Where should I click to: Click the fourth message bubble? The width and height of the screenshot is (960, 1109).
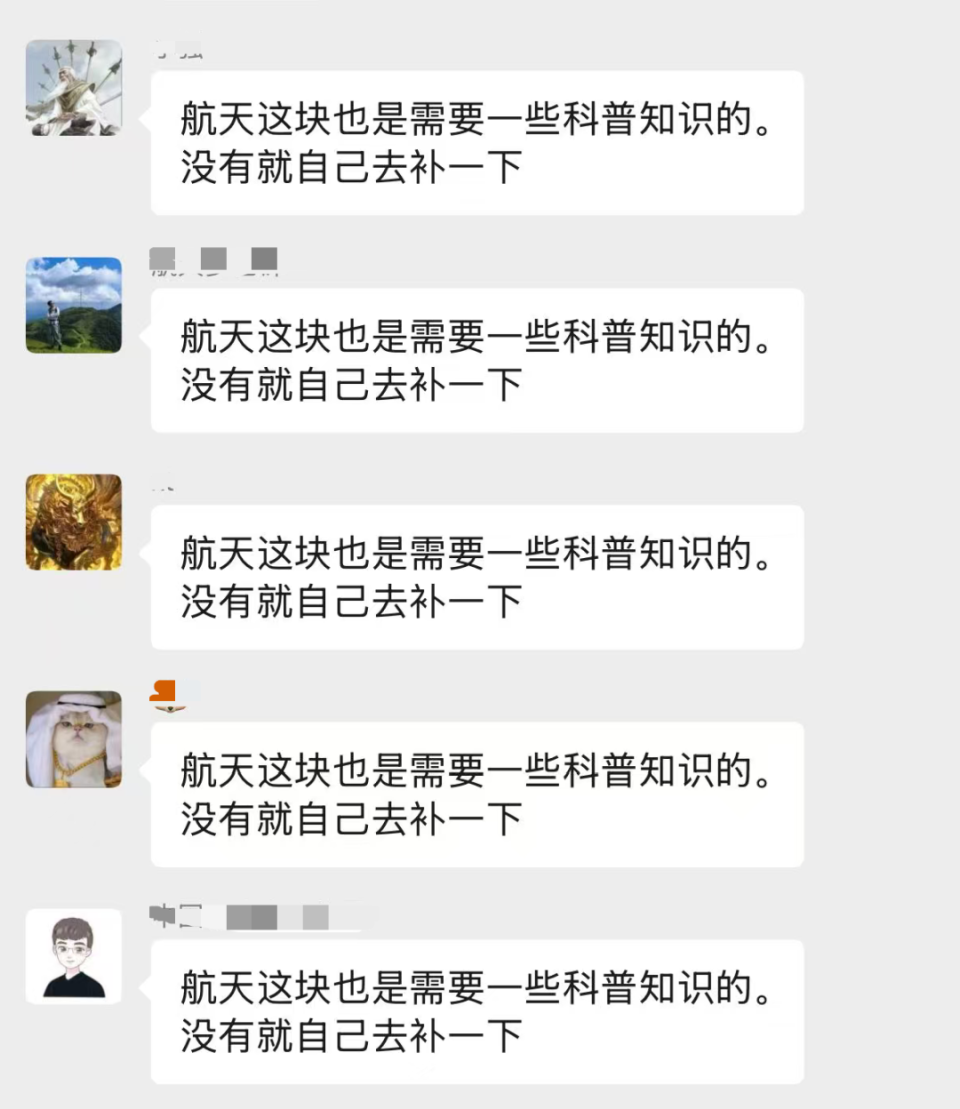476,793
